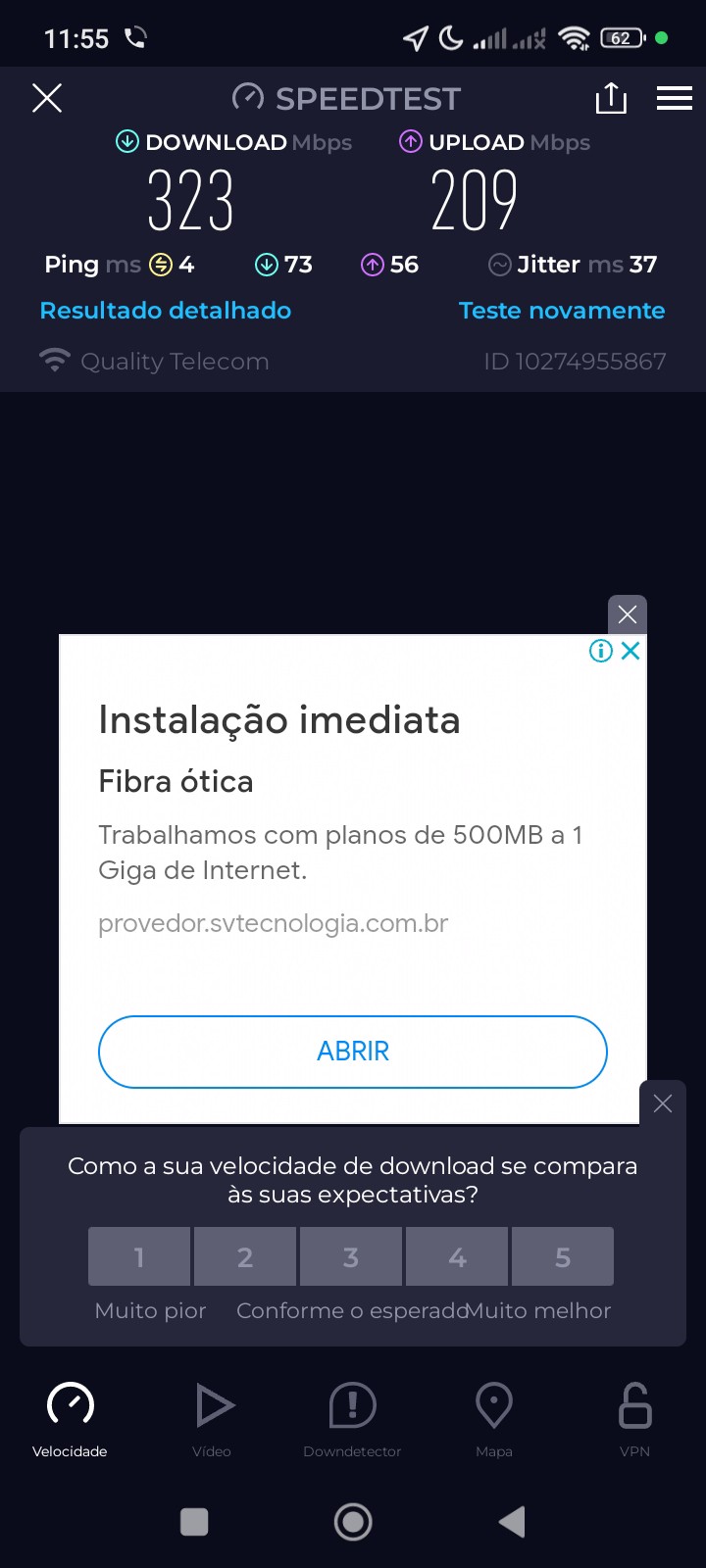706x1568 pixels.
Task: Close the download speed survey
Action: pyautogui.click(x=663, y=1103)
